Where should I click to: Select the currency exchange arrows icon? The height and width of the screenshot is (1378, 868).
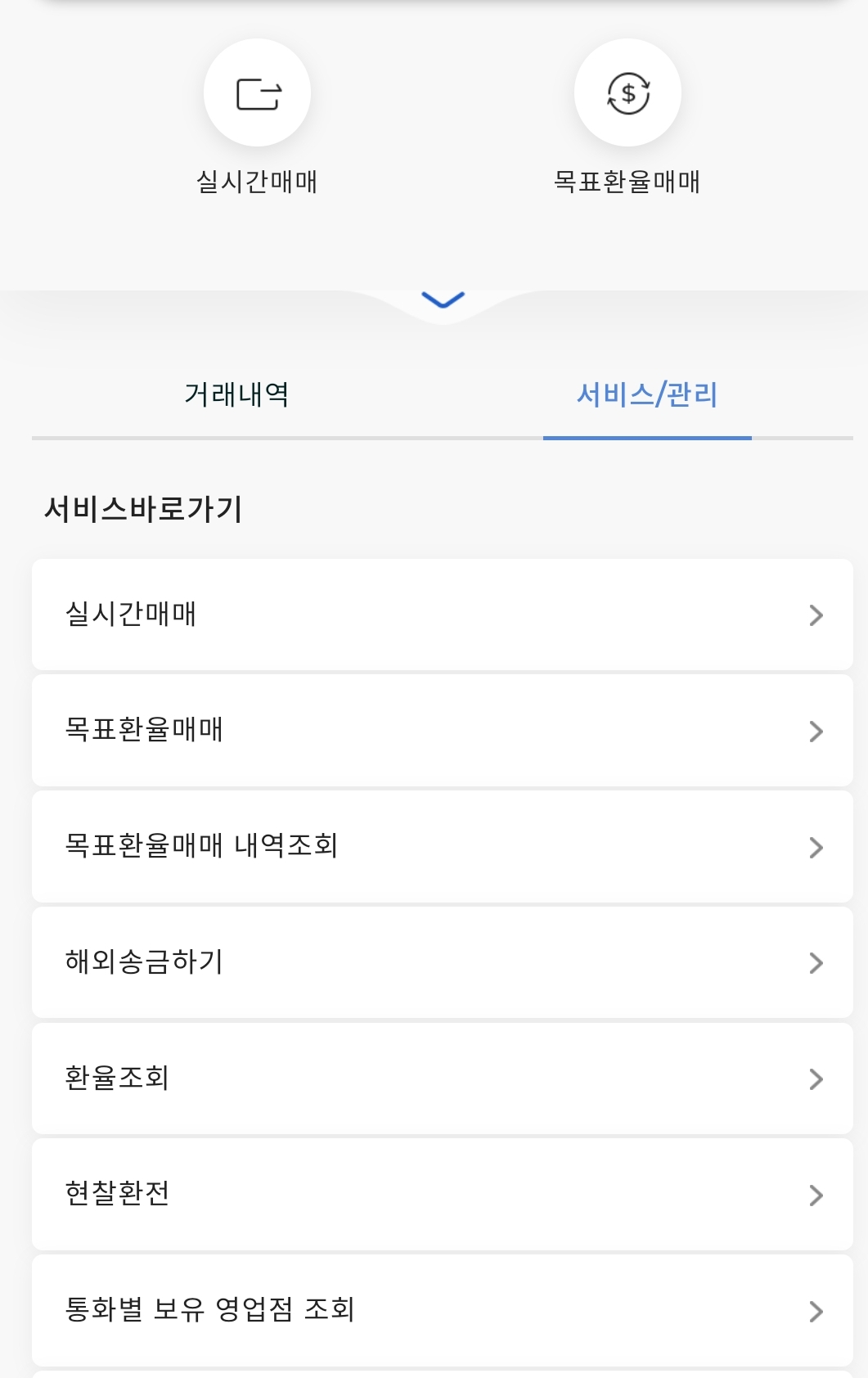point(627,93)
